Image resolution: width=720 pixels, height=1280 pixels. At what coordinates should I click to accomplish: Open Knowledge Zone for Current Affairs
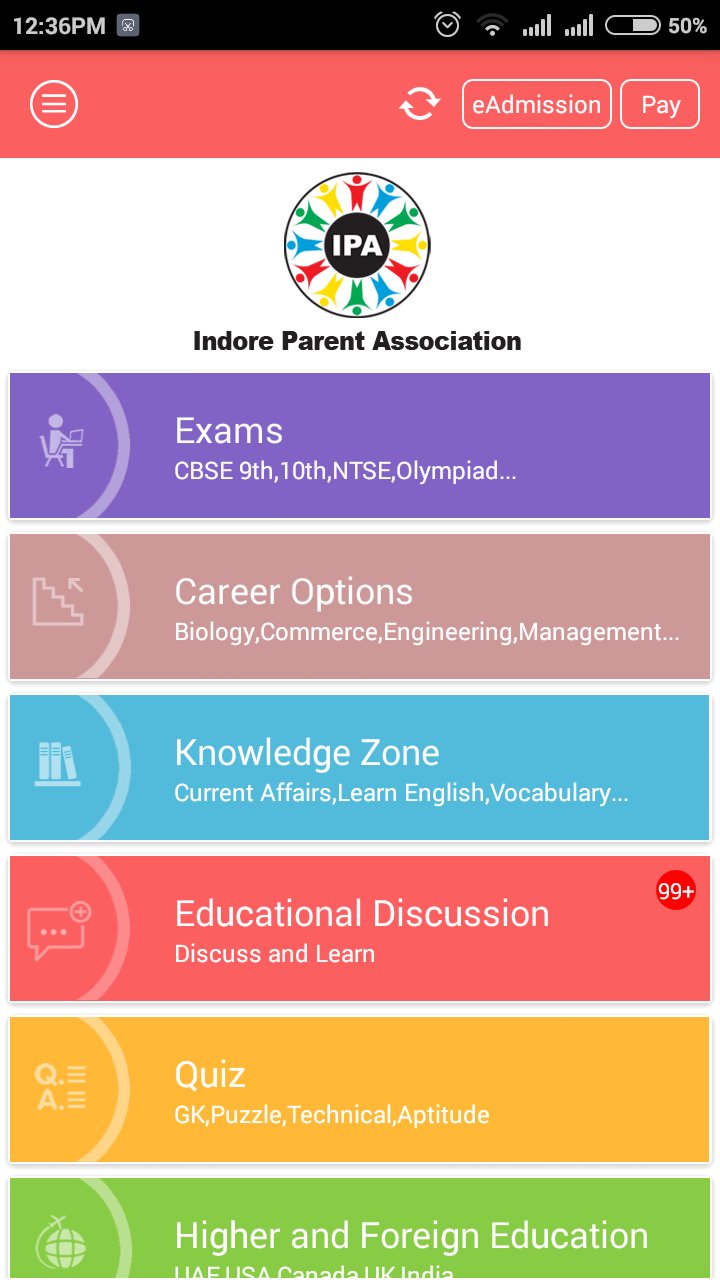(x=358, y=767)
